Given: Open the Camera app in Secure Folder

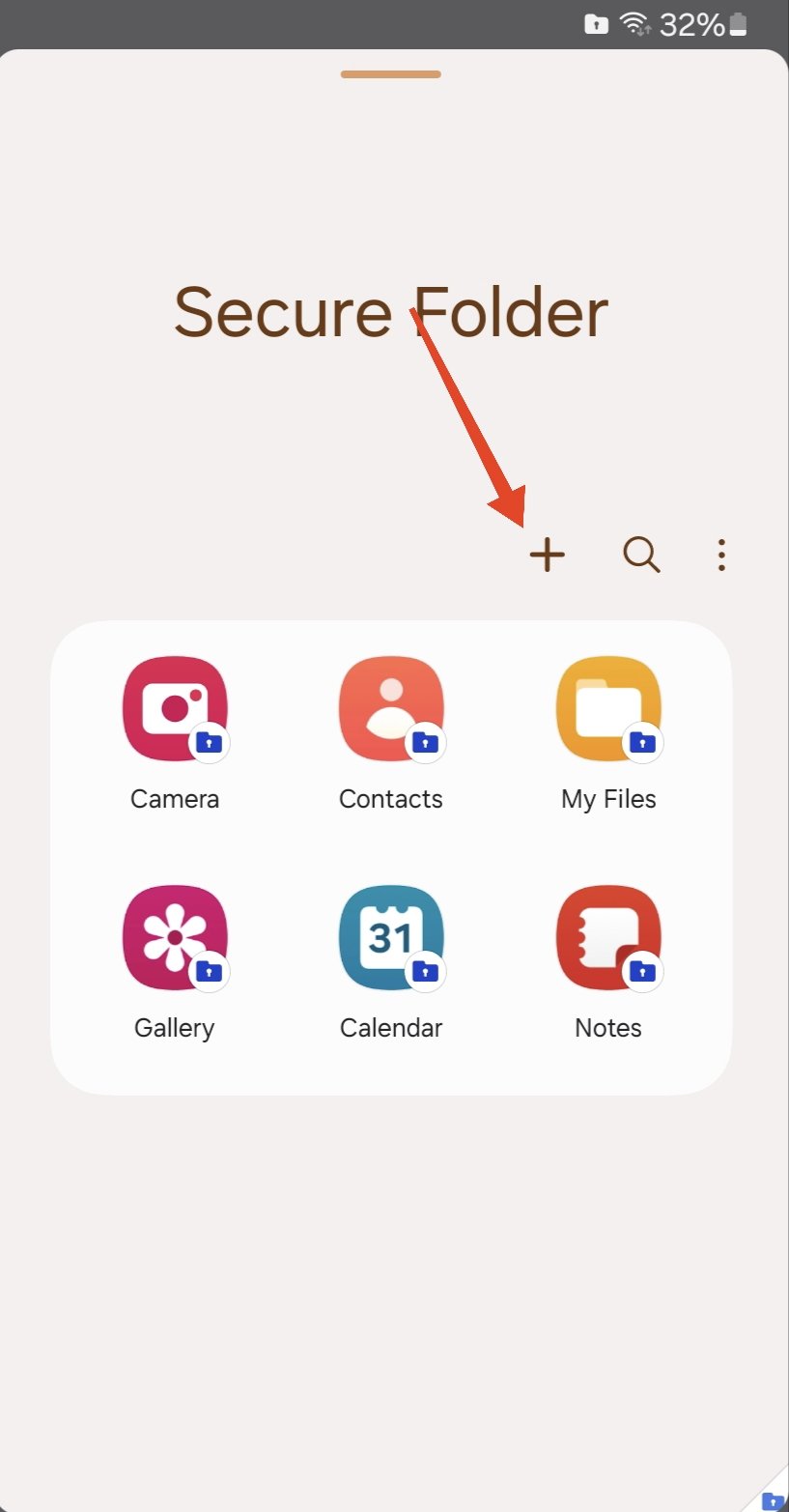Looking at the screenshot, I should tap(174, 708).
